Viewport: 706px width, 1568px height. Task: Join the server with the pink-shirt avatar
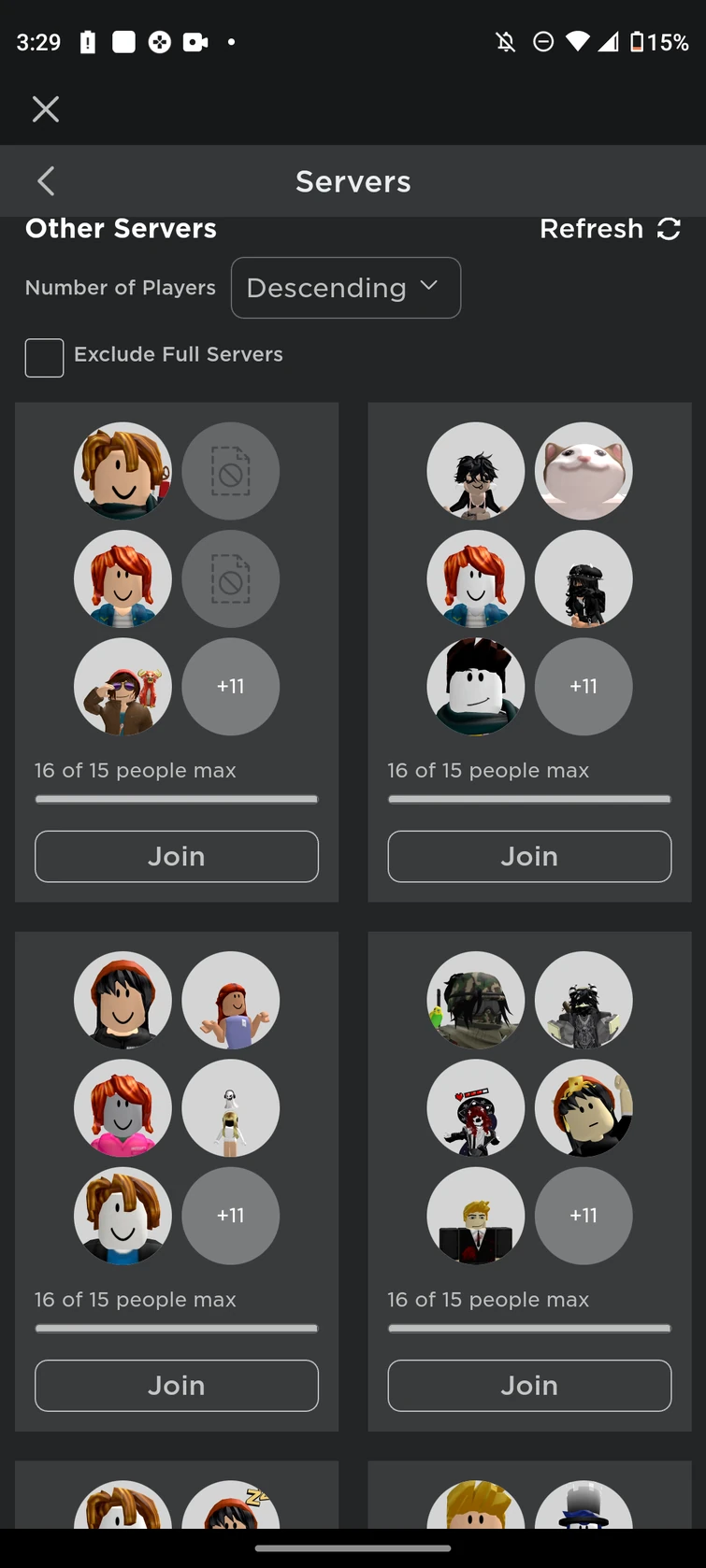[176, 1385]
